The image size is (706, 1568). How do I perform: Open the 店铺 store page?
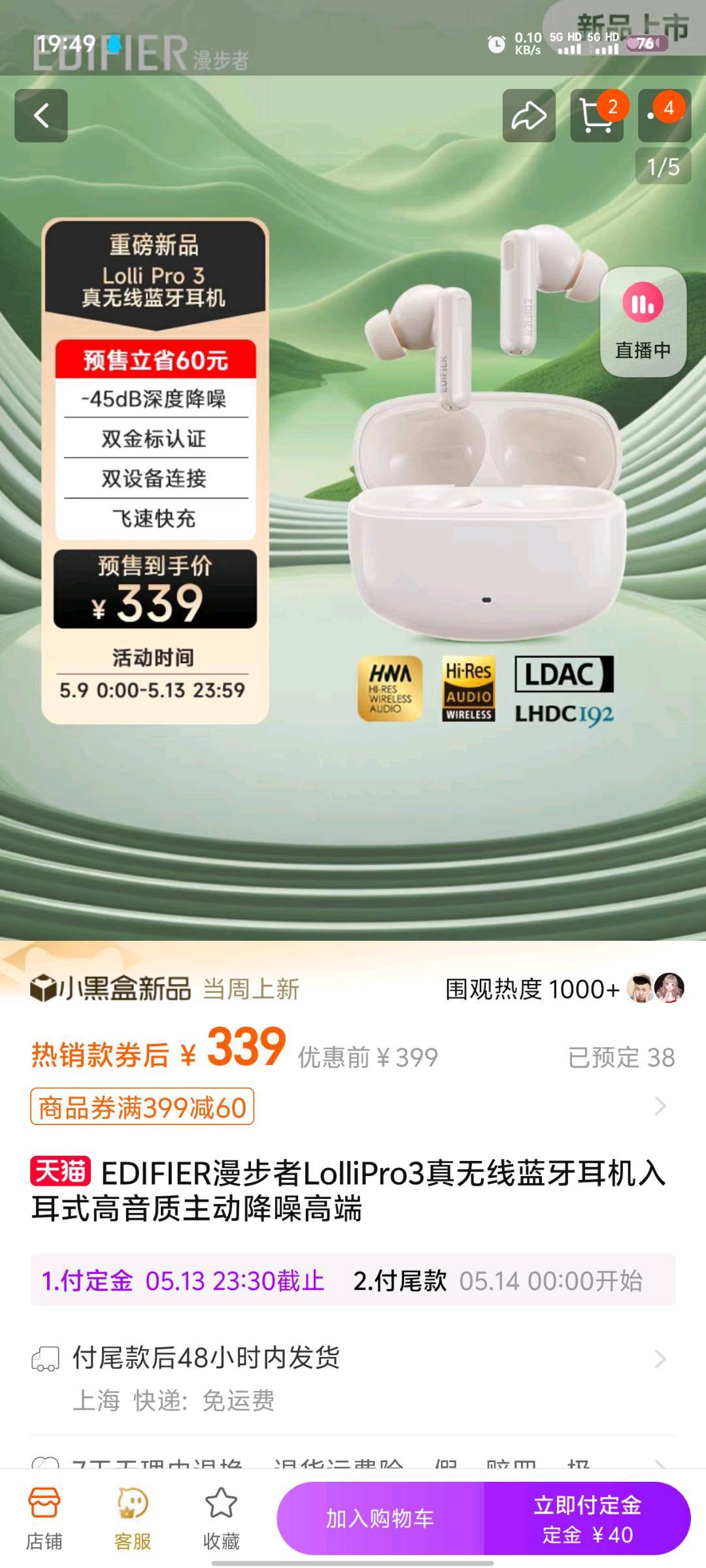[x=44, y=1518]
